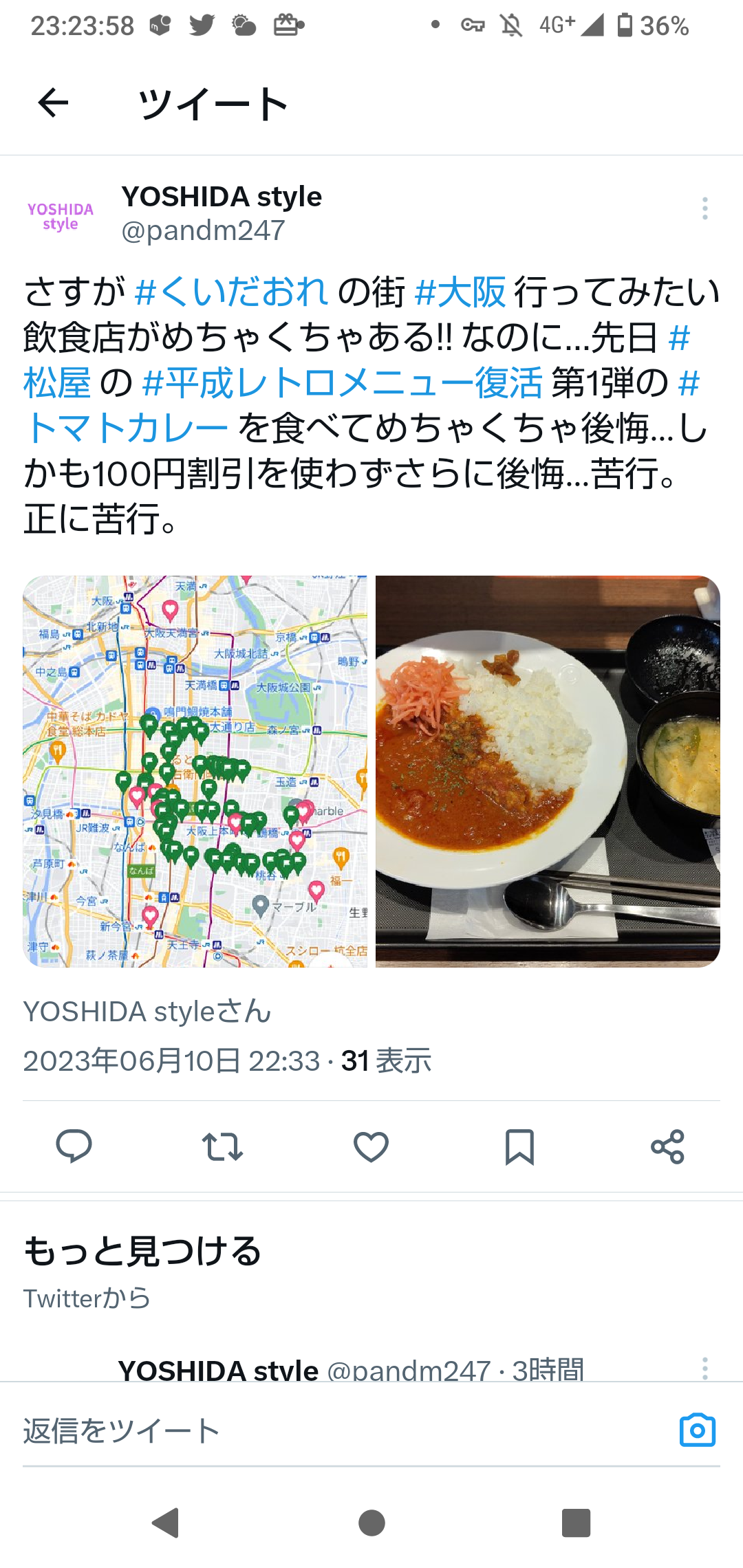Open the #トマトカレー hashtag
The image size is (743, 1568).
(126, 428)
